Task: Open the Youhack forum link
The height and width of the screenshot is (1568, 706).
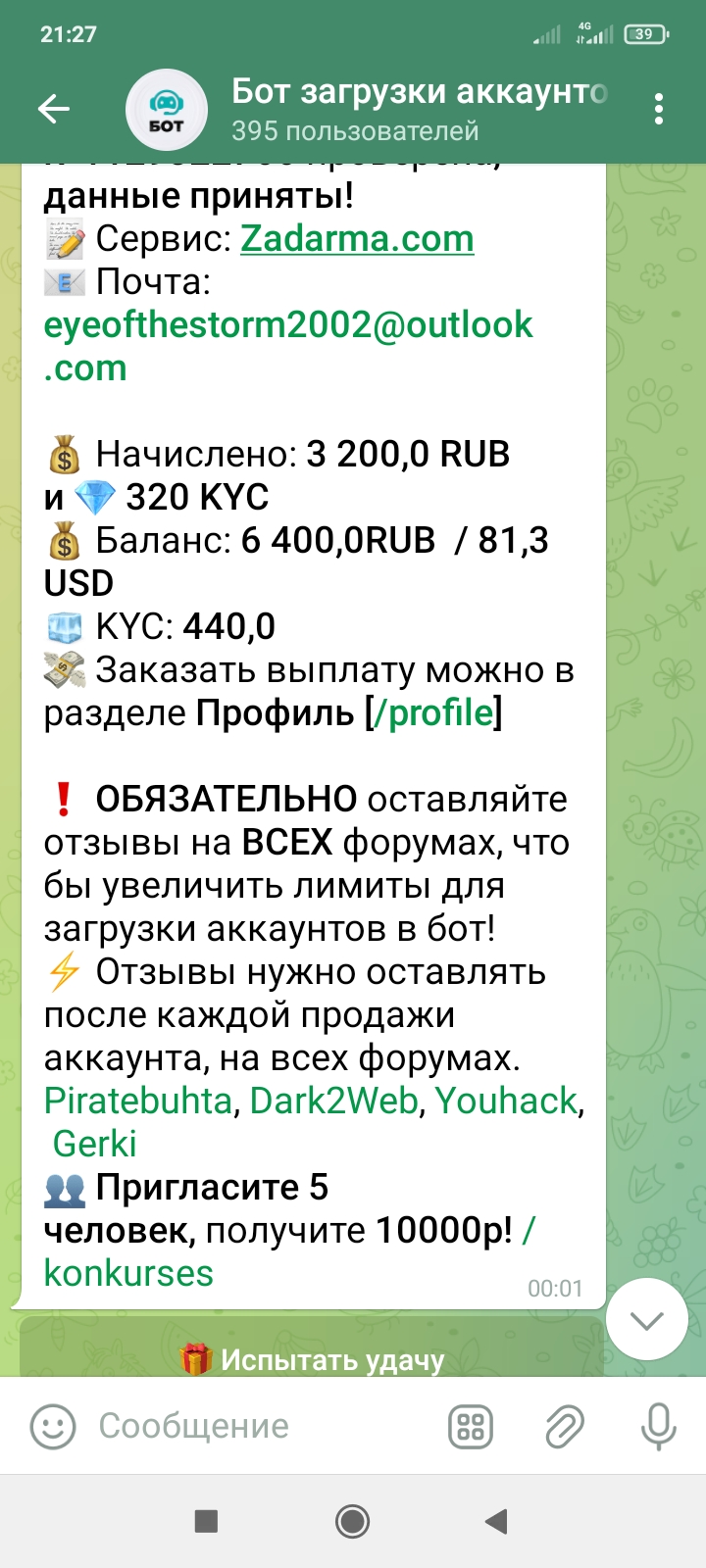Action: 506,1101
